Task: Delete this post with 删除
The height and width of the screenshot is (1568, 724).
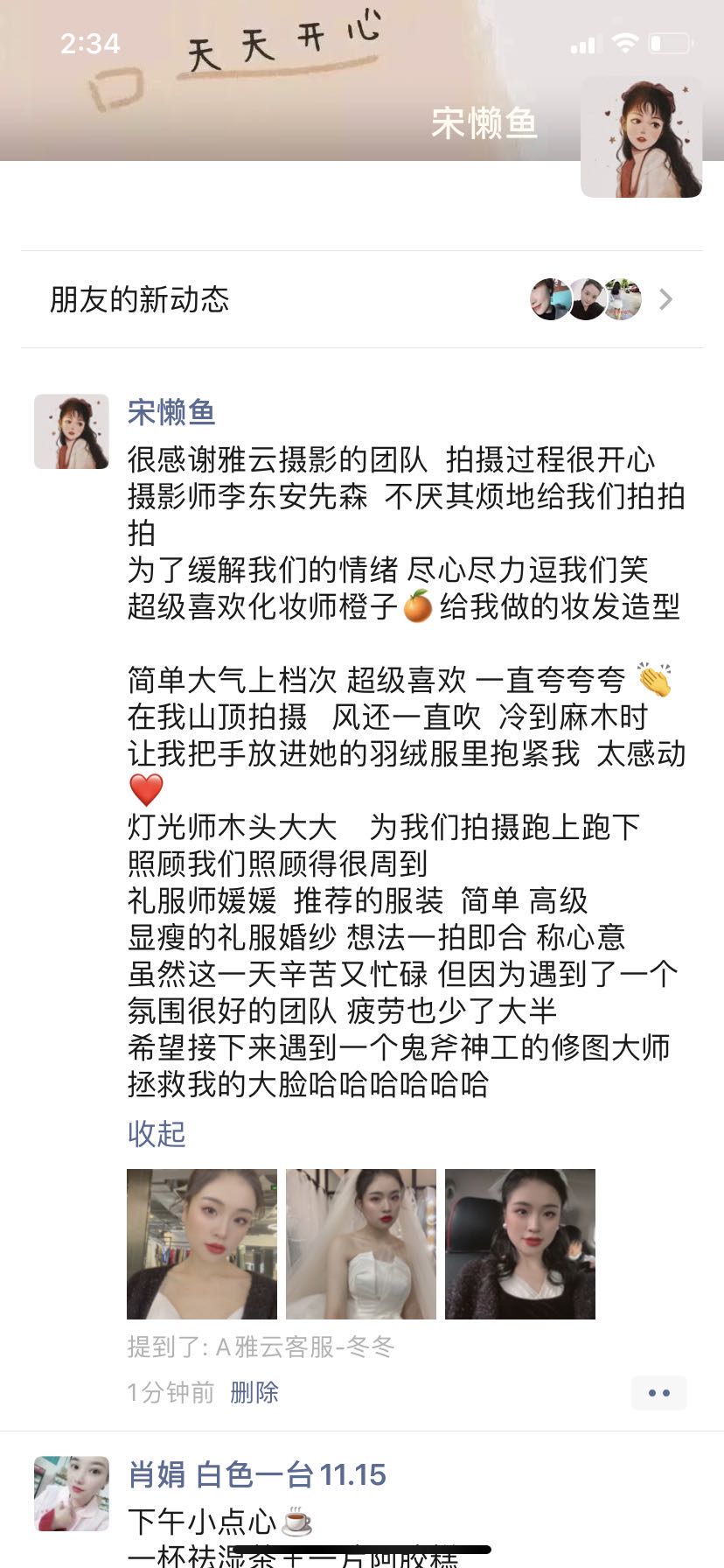Action: 254,1392
